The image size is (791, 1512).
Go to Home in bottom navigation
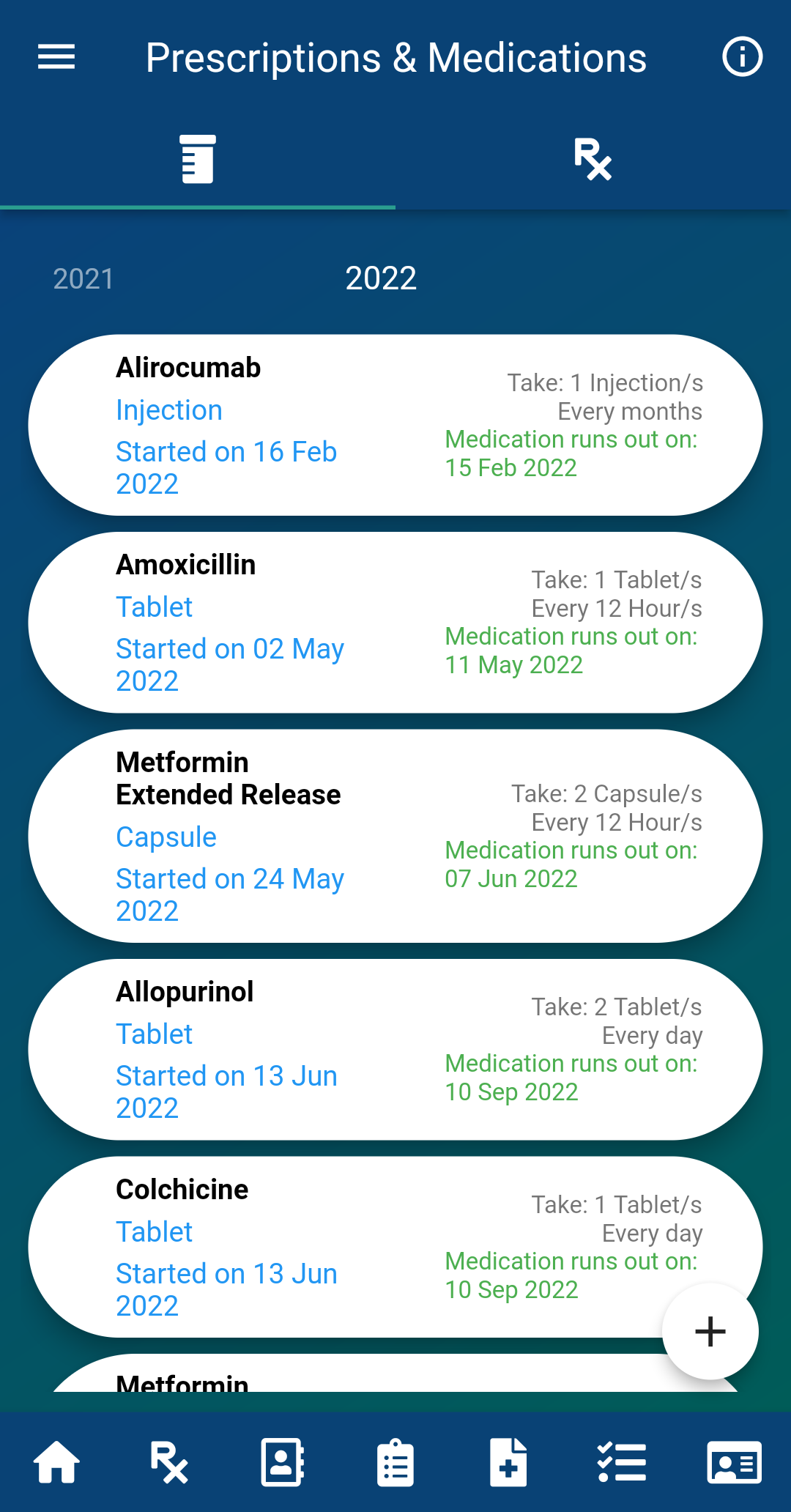(x=56, y=1462)
